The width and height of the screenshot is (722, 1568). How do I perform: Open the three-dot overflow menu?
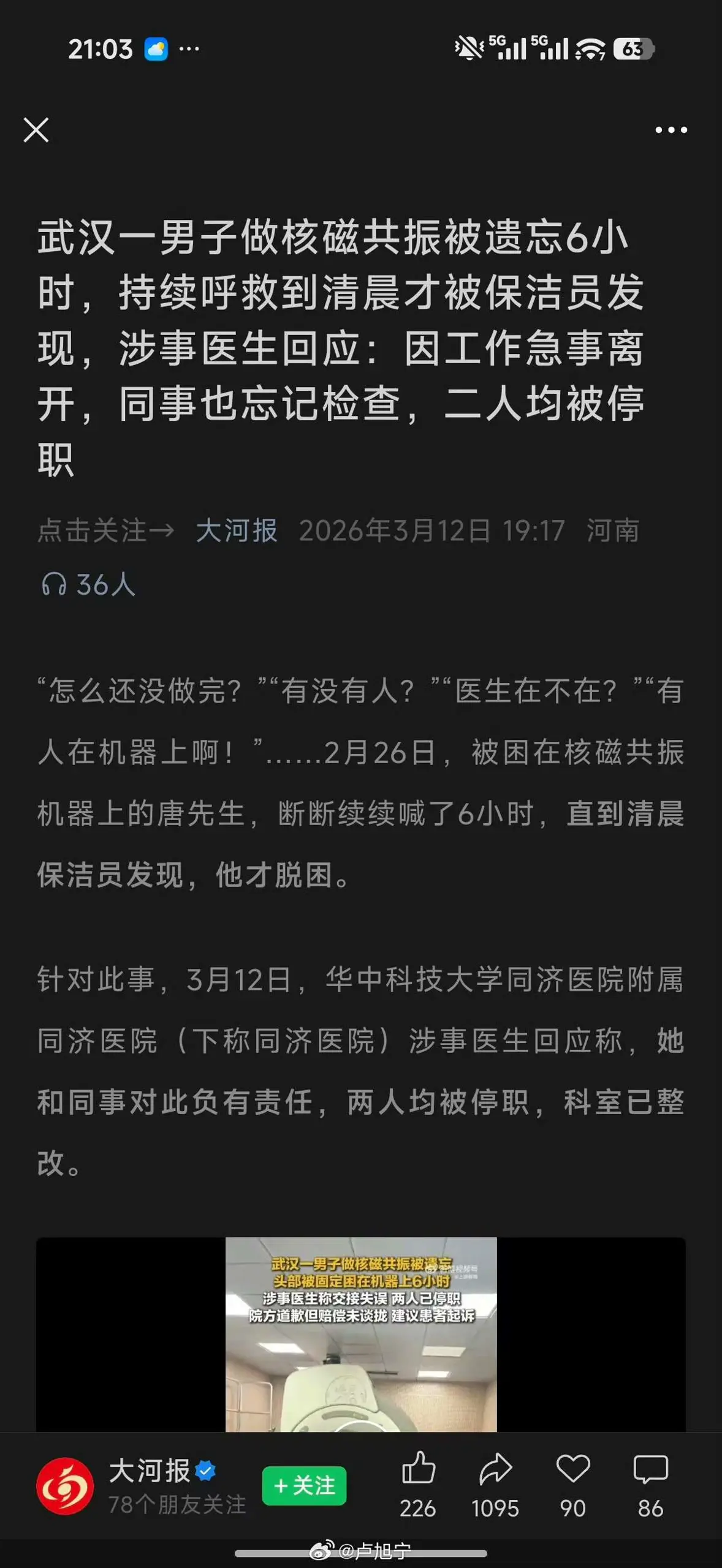671,130
